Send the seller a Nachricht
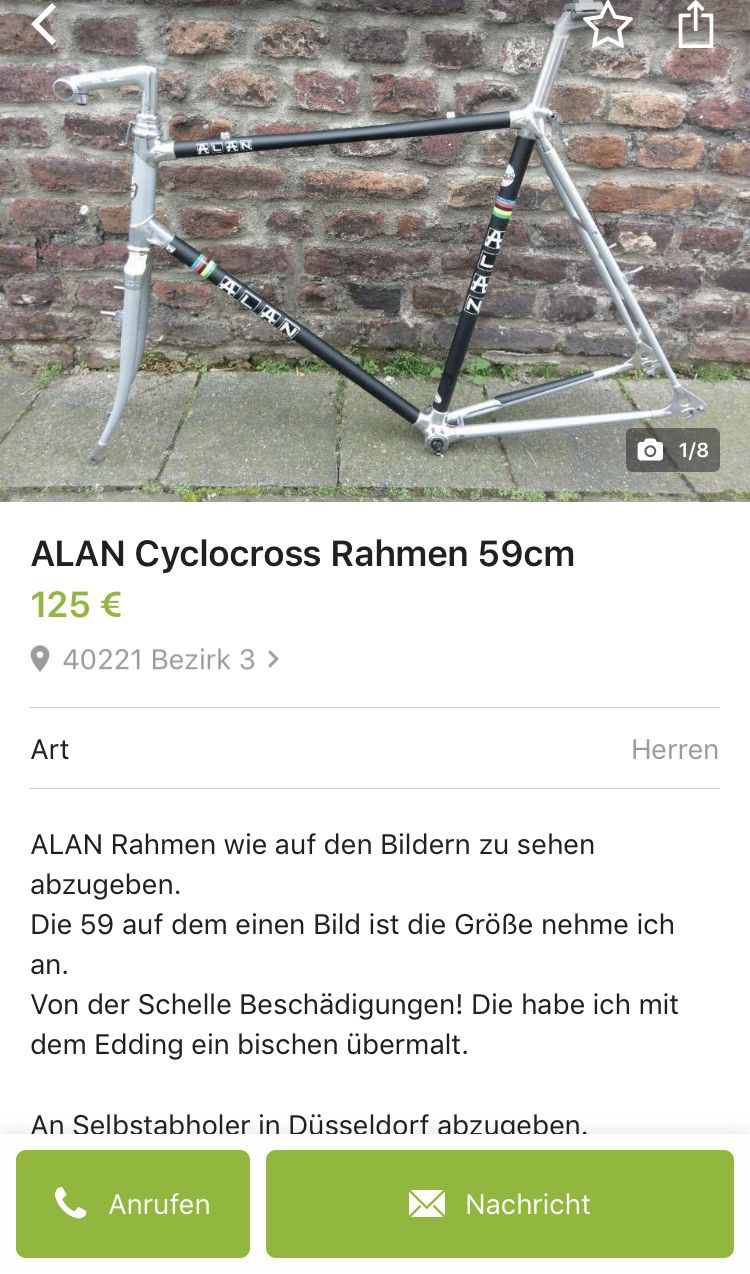Screen dimensions: 750x1274 tap(499, 1203)
